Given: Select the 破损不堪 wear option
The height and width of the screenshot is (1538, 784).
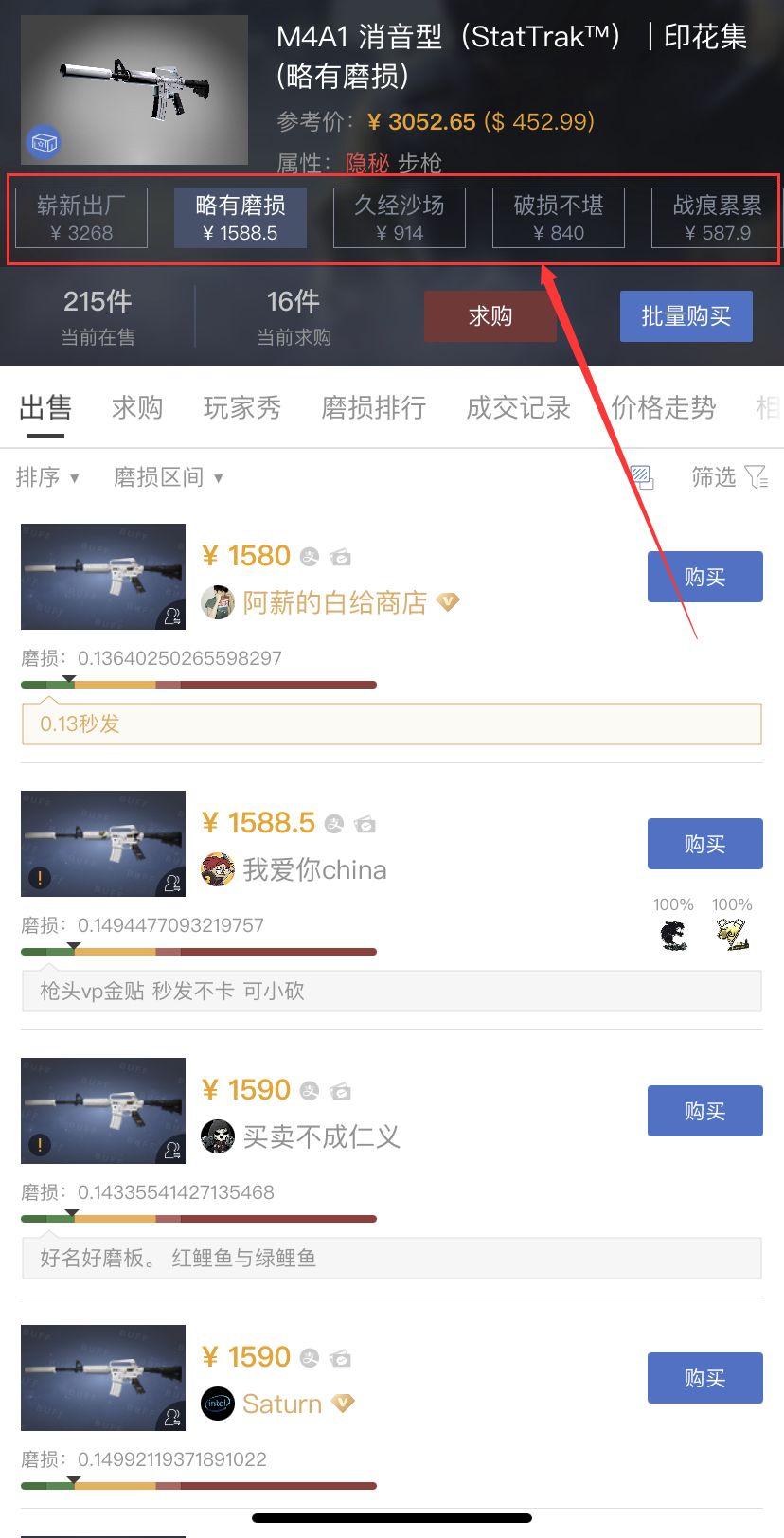Looking at the screenshot, I should (559, 218).
